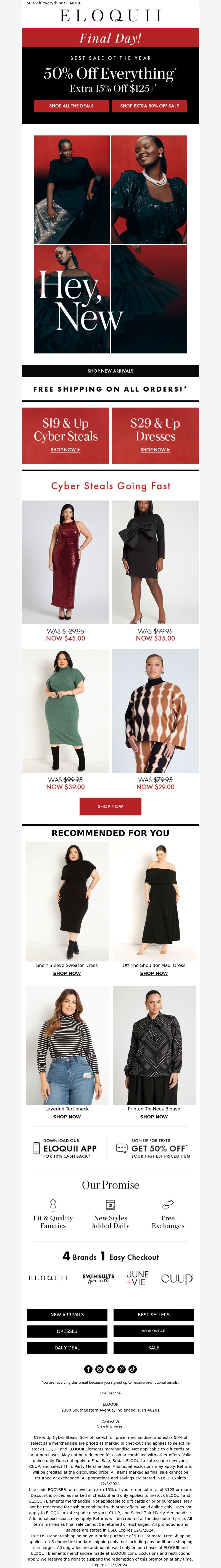
Task: Tap the red SHOP NOW button under Cyber Steals
Action: pyautogui.click(x=110, y=807)
